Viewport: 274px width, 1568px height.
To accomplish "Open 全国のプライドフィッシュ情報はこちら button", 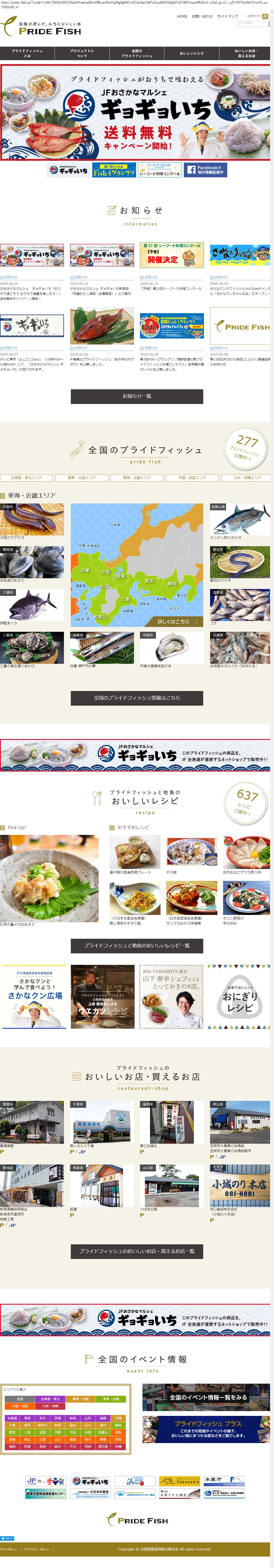I will tap(137, 698).
